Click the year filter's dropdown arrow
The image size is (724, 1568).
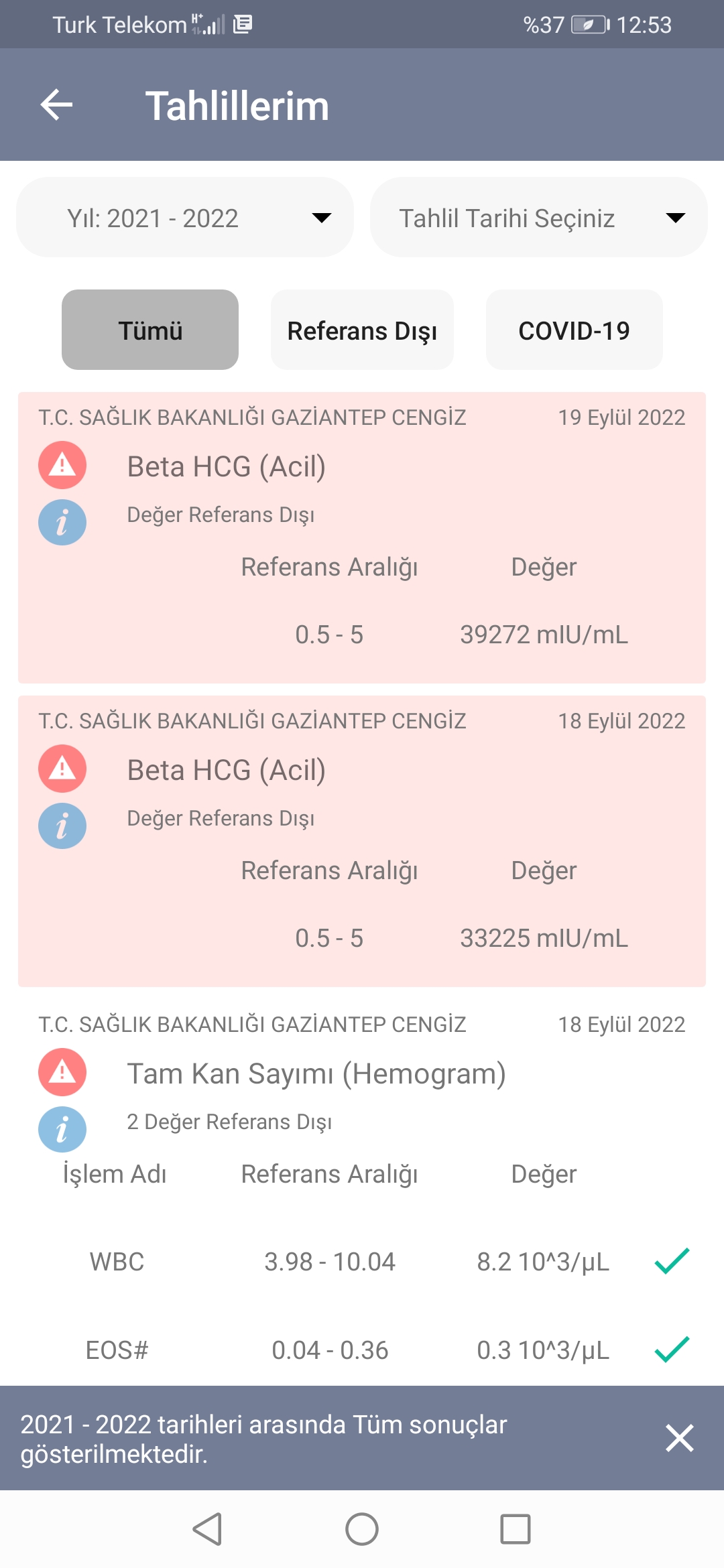322,217
